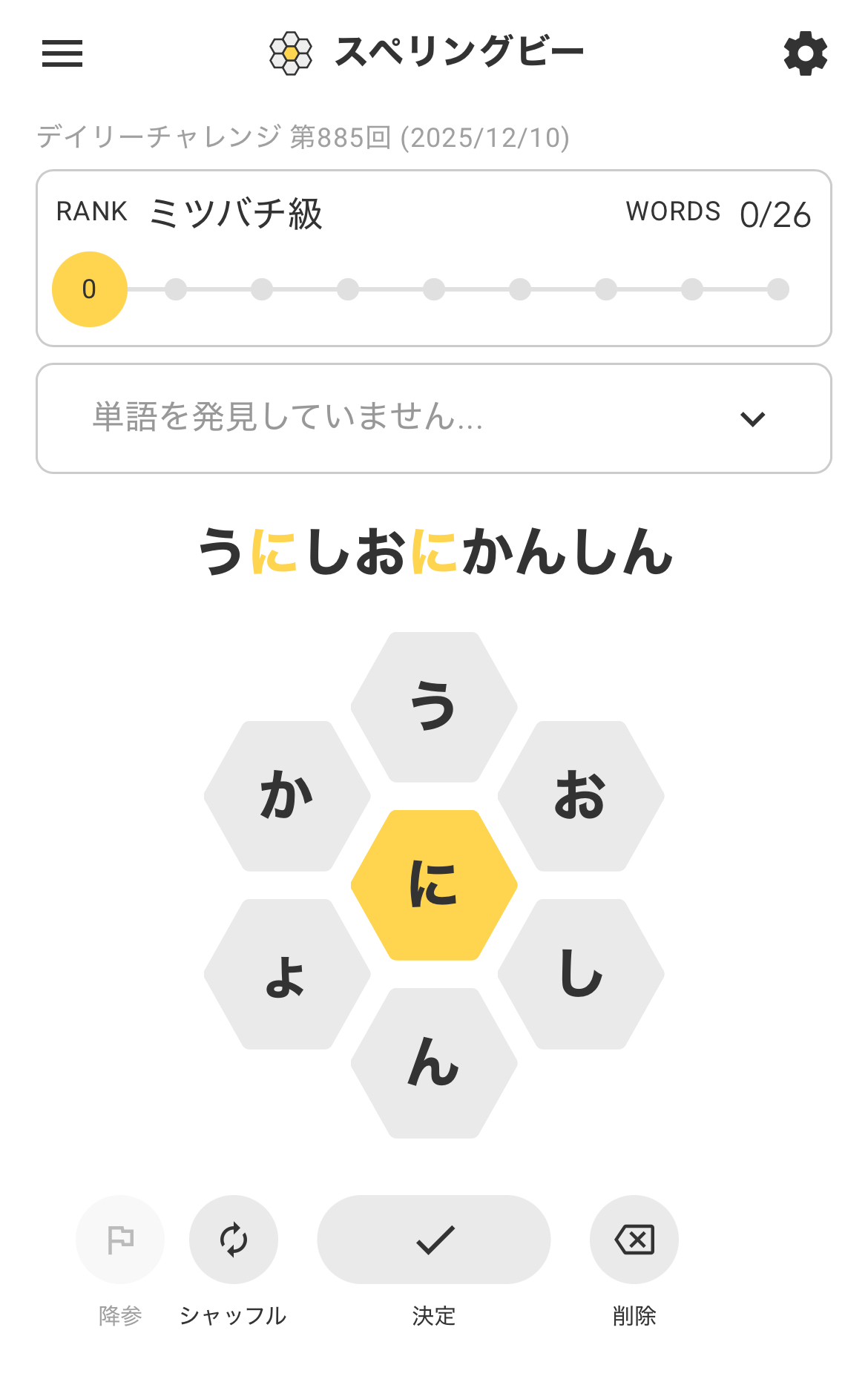Expand the found words list
Image resolution: width=868 pixels, height=1382 pixels.
(x=752, y=419)
